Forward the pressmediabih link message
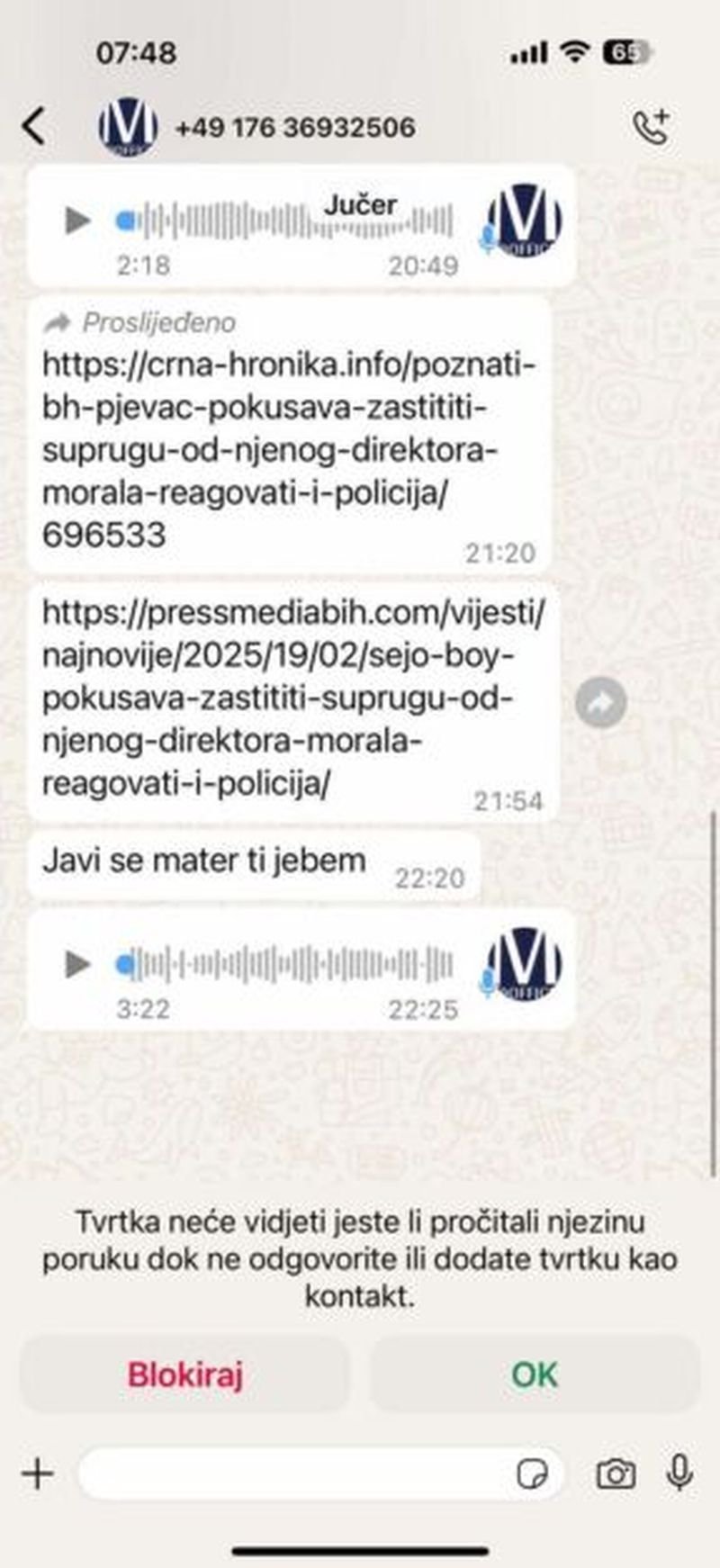Screen dimensions: 720x1568 pos(601,701)
